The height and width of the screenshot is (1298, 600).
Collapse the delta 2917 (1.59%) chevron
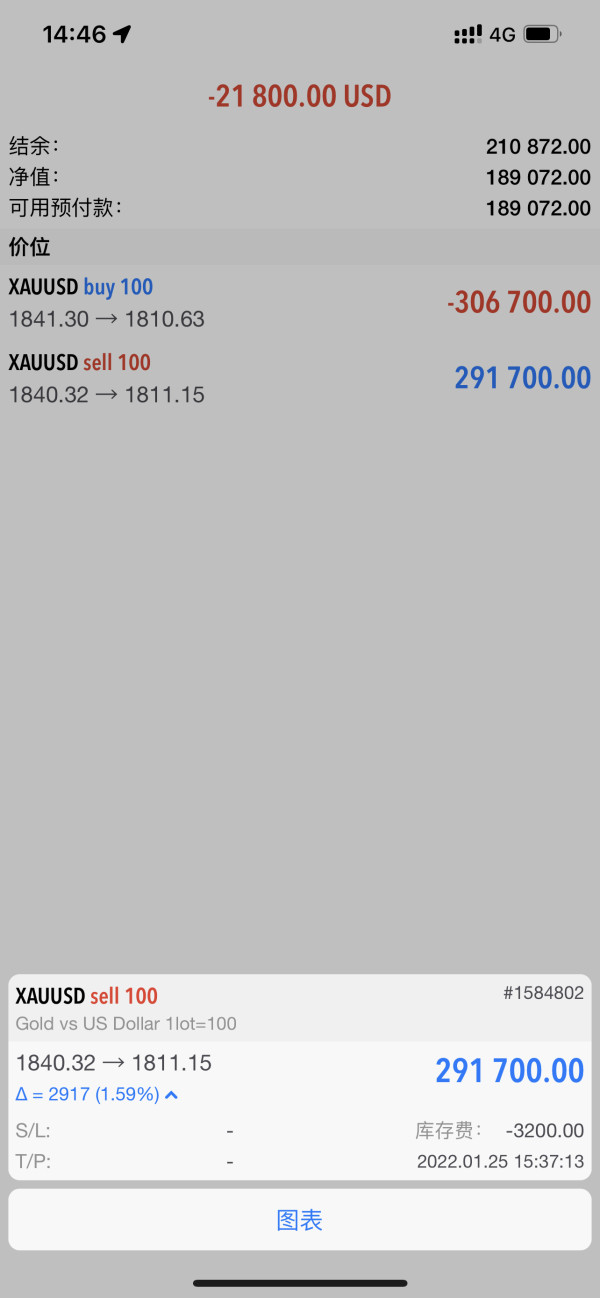coord(171,1095)
